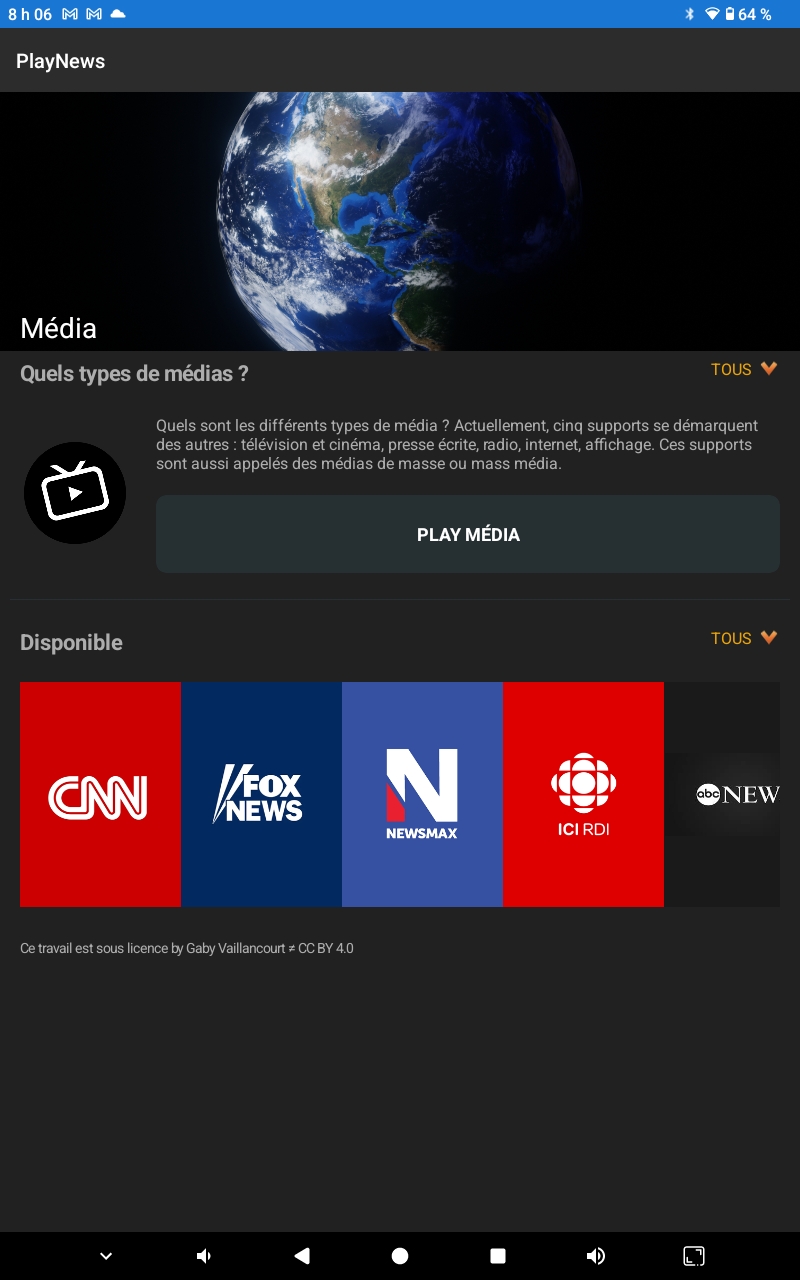Take a screenshot from the navigation bar
Image resolution: width=800 pixels, height=1280 pixels.
[x=693, y=1256]
